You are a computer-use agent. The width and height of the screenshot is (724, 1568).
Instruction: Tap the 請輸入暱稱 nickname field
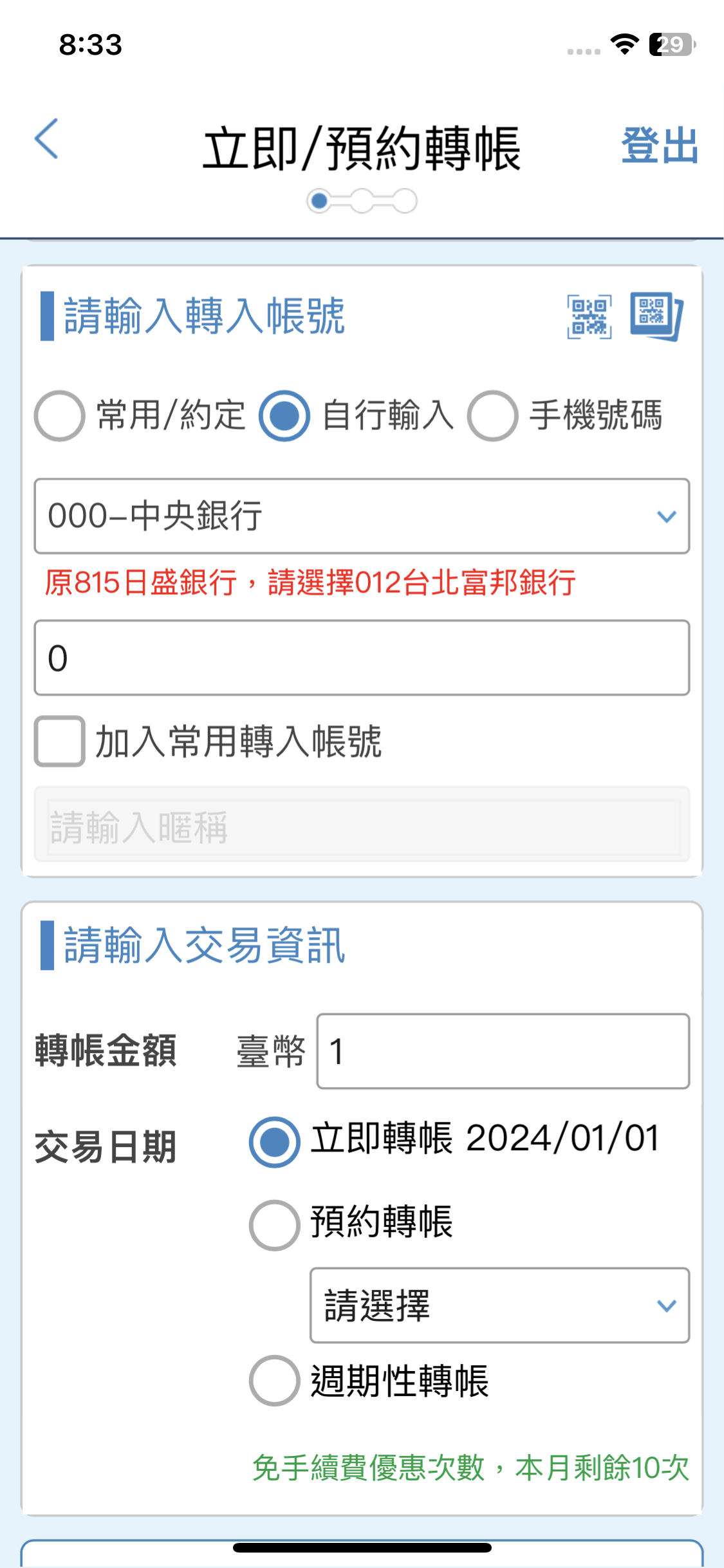tap(362, 826)
